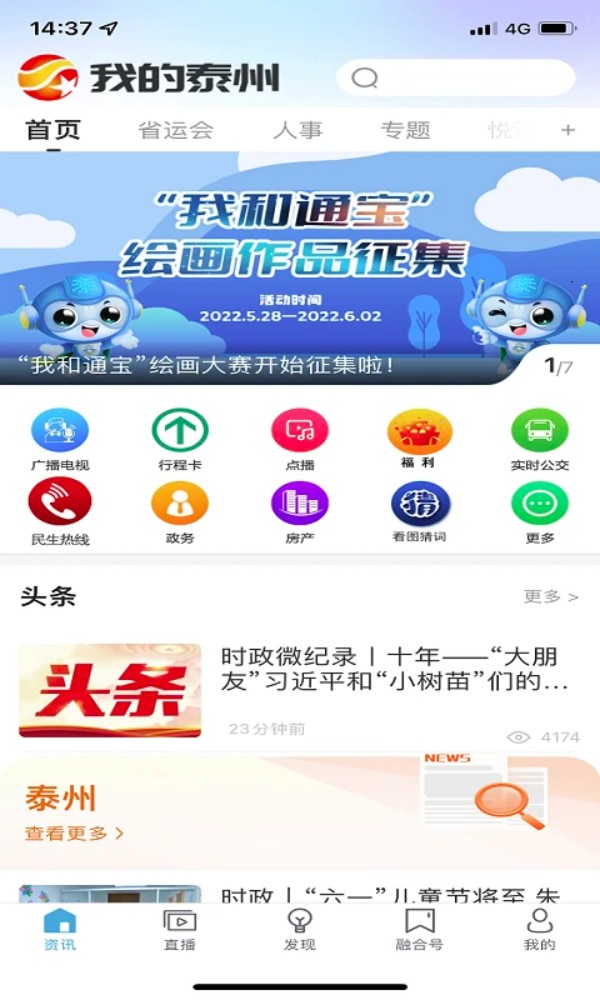Open the 行程卡 shortcut
Viewport: 600px width, 1000px height.
tap(180, 440)
